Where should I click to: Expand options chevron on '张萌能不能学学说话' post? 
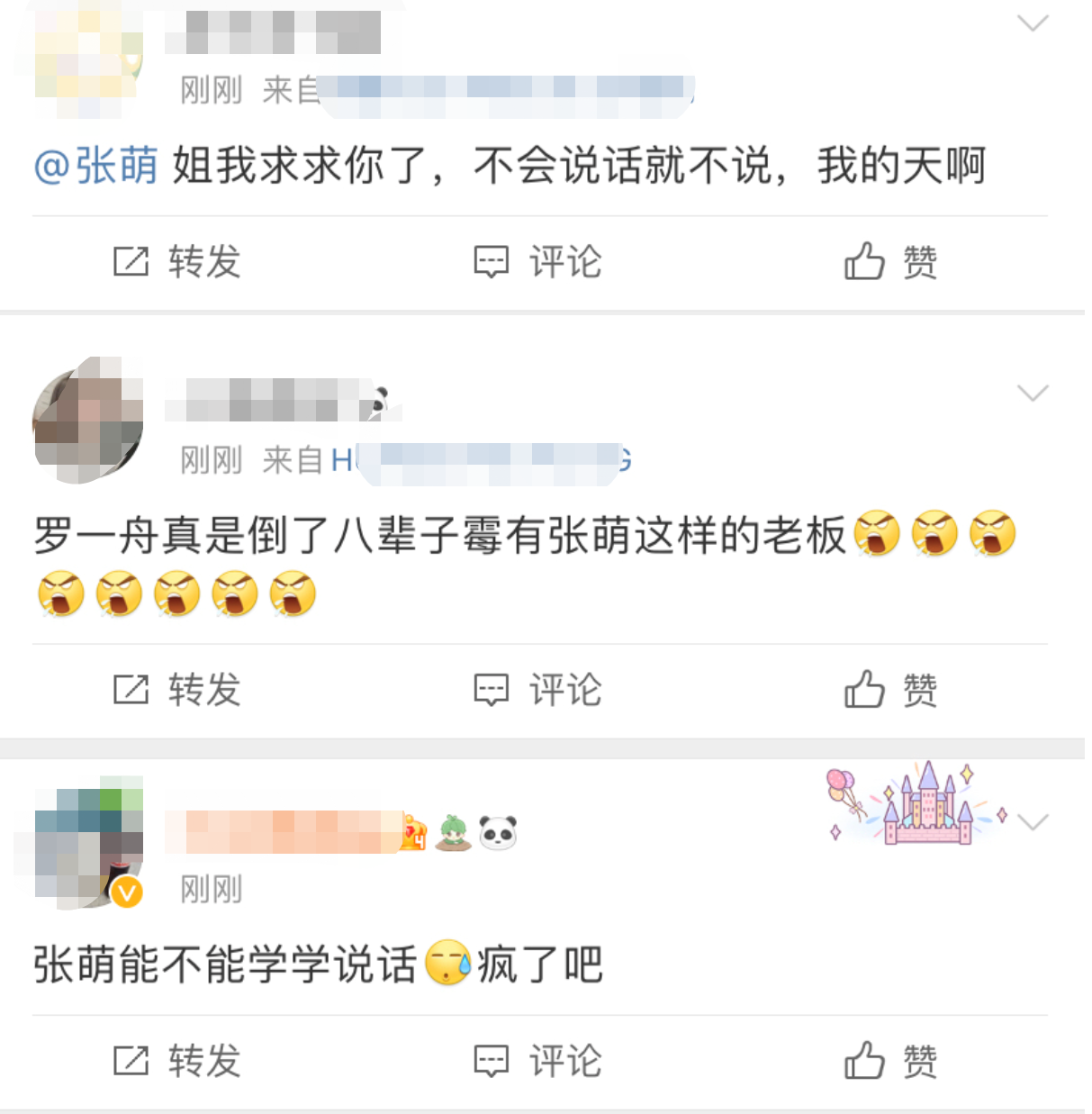click(1032, 821)
